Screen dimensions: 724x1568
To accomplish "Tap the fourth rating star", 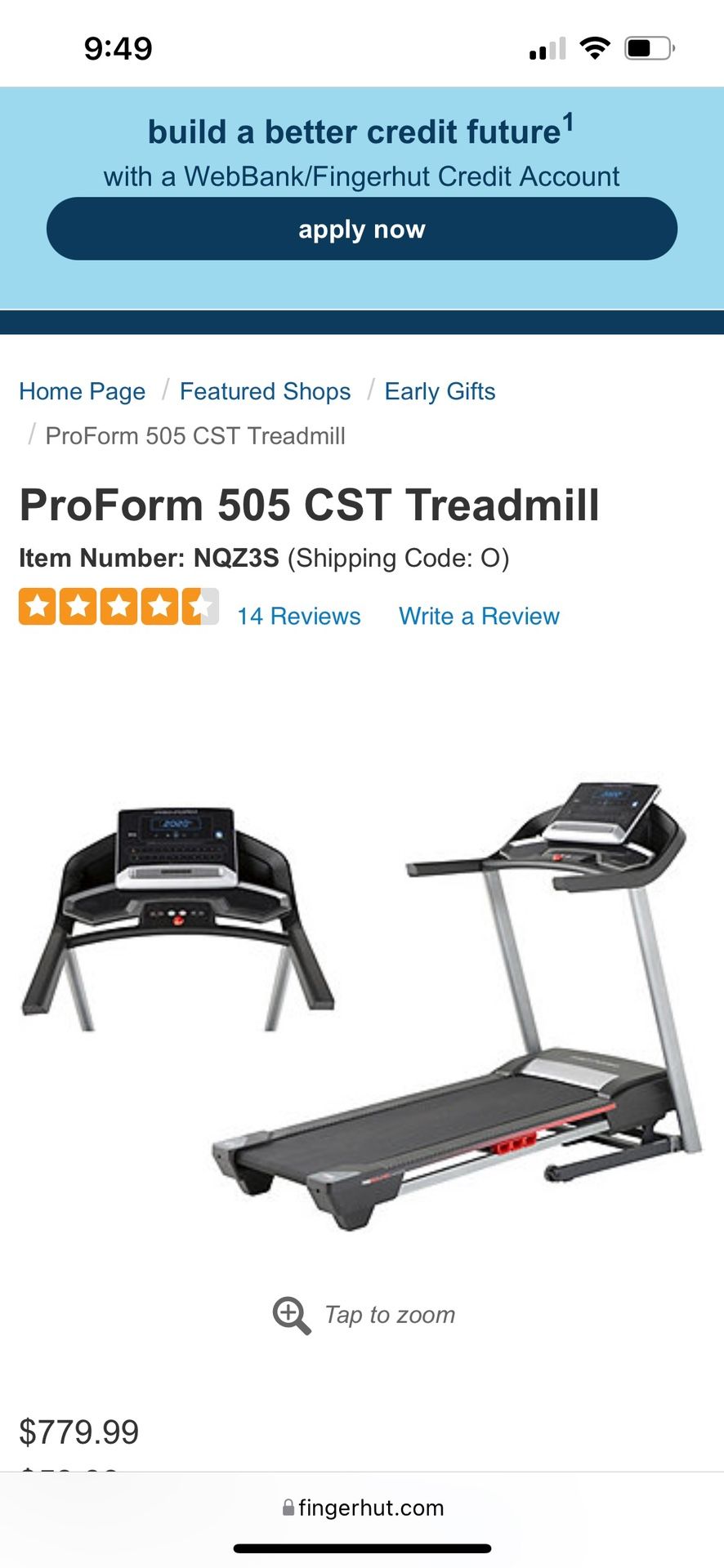I will 159,607.
